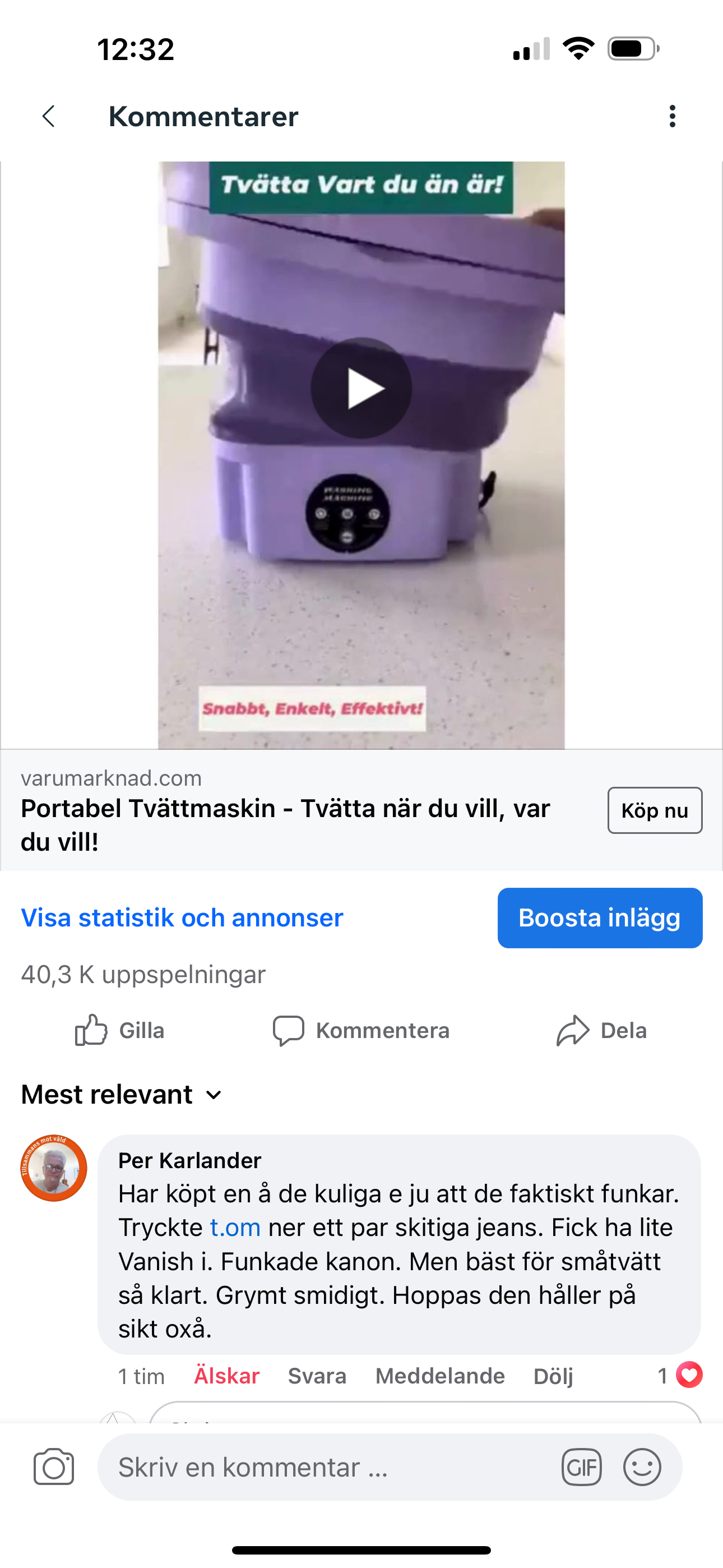Share the post via Dela
This screenshot has width=723, height=1568.
[x=601, y=1030]
